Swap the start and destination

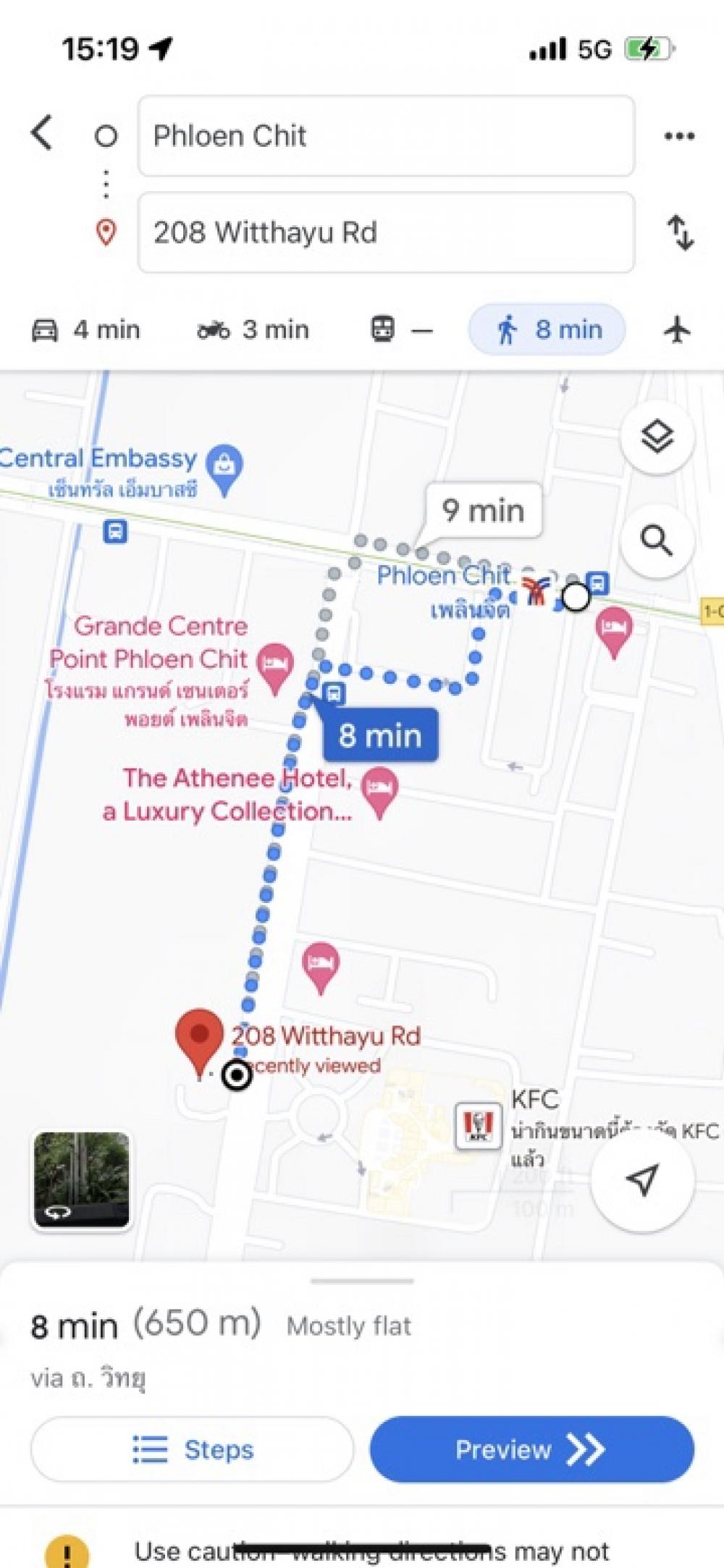click(x=680, y=232)
